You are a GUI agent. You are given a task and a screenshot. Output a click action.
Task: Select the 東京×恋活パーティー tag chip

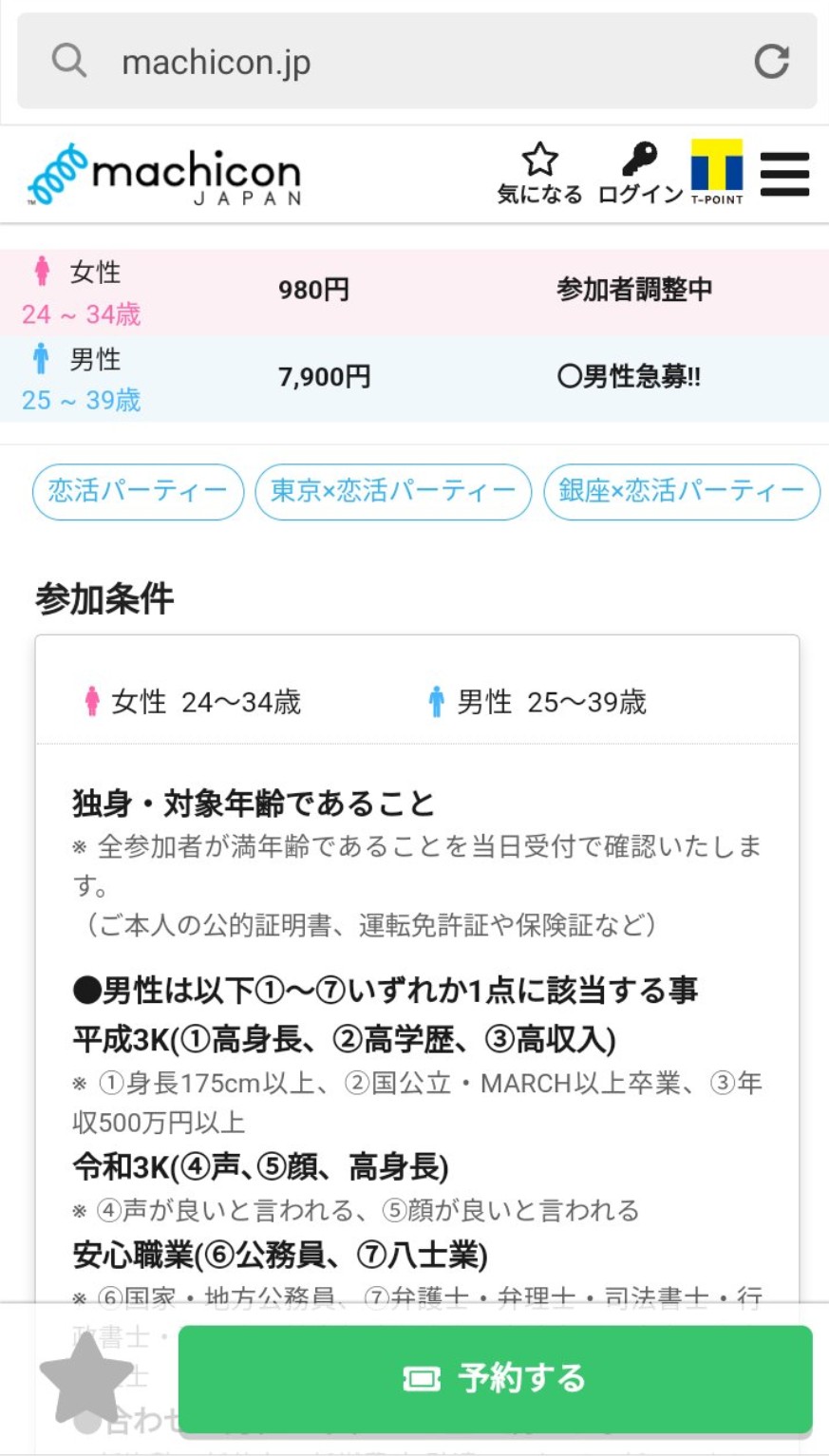click(x=393, y=491)
